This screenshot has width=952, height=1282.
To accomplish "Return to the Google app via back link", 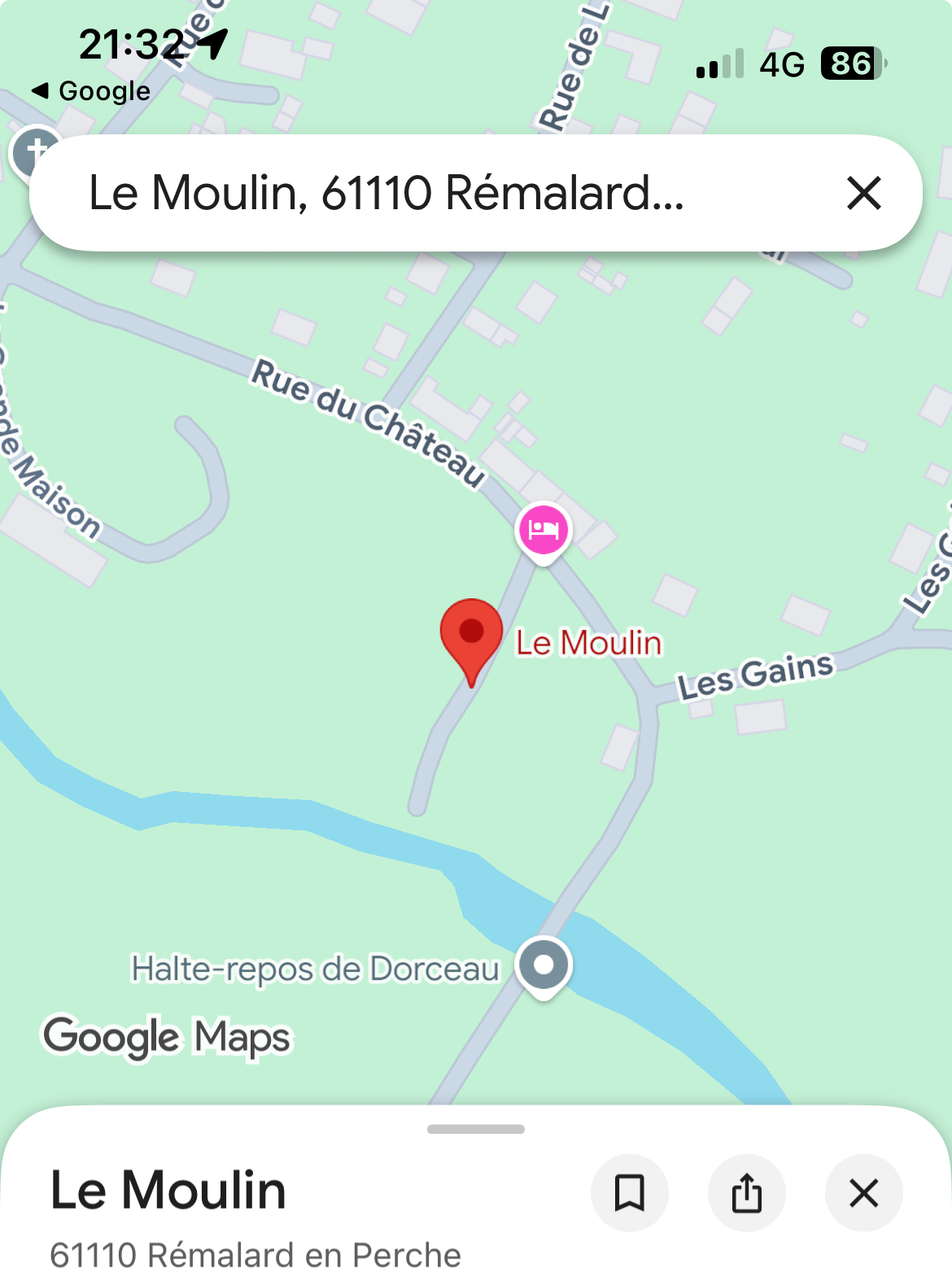I will [91, 91].
